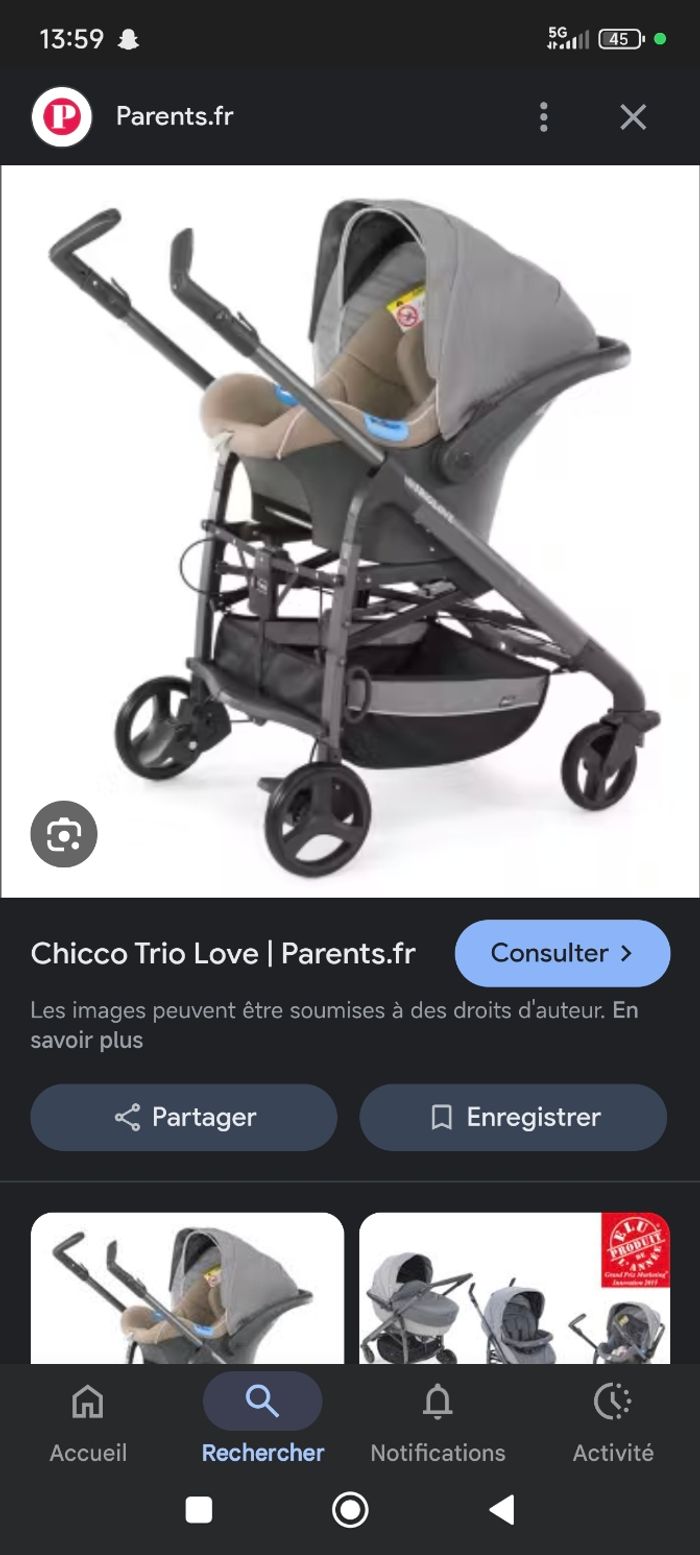Open the En savoir plus link
The image size is (700, 1555).
coord(86,1039)
